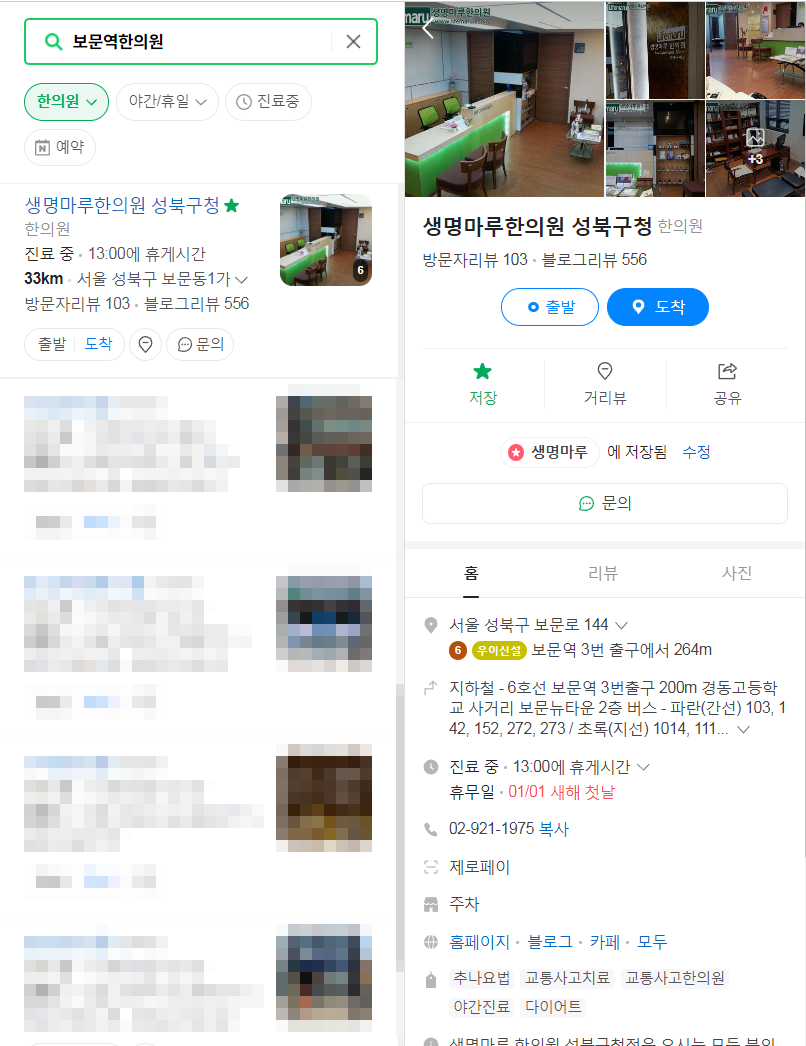Open 거리뷰 street view
Viewport: 806px width, 1046px height.
pos(604,384)
